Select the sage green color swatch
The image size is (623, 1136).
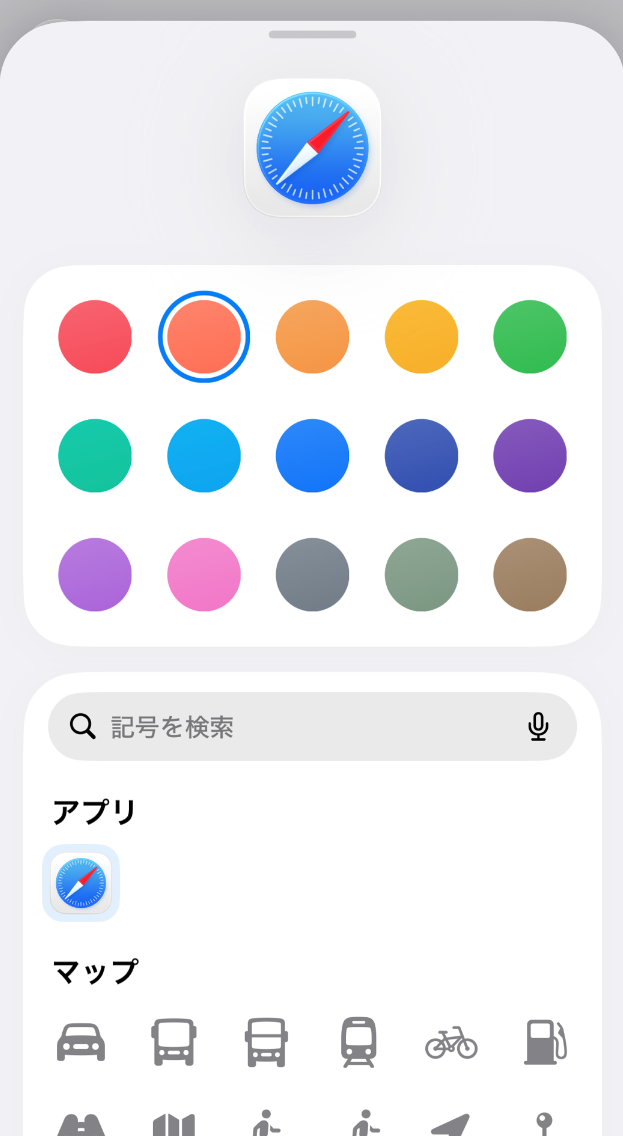[421, 575]
